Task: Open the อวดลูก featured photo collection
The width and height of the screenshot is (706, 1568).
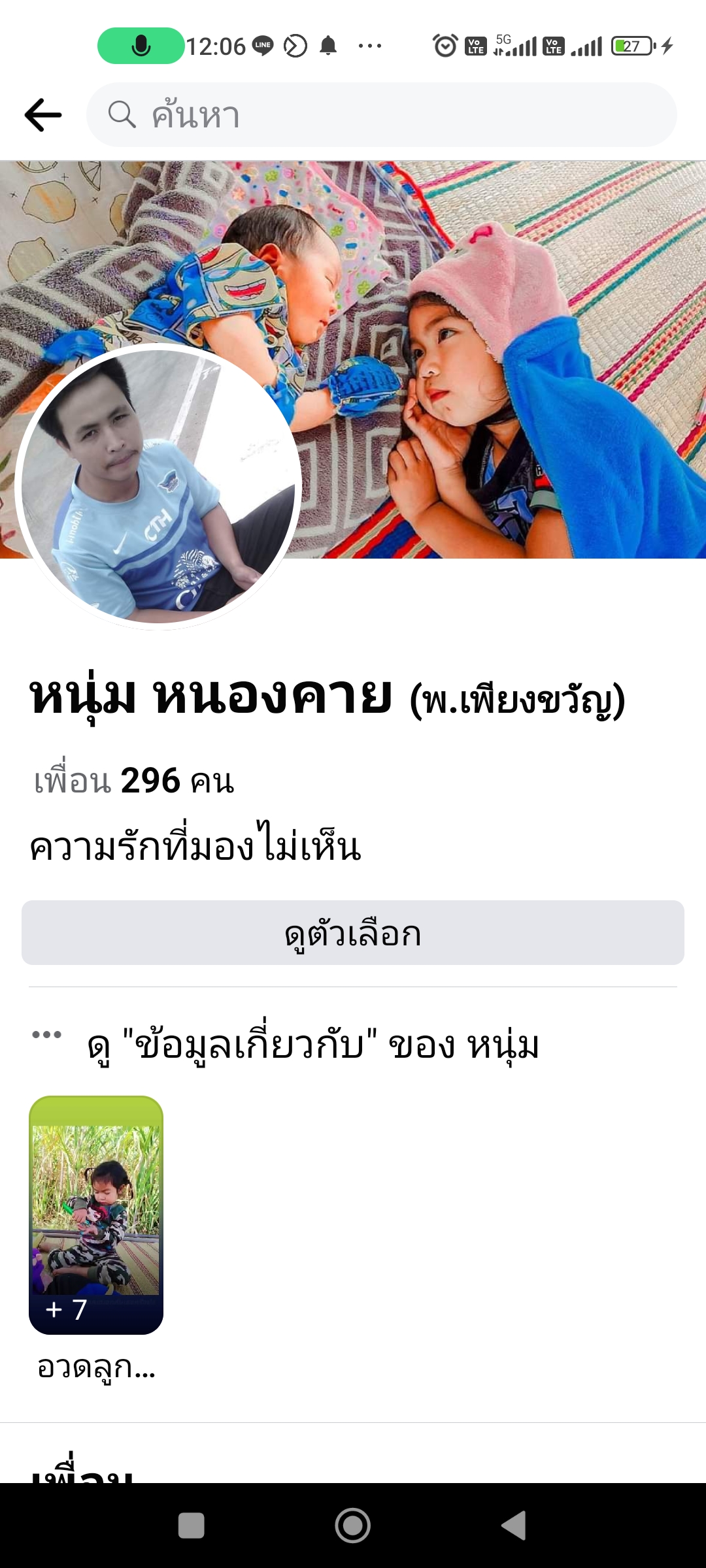Action: point(96,1215)
